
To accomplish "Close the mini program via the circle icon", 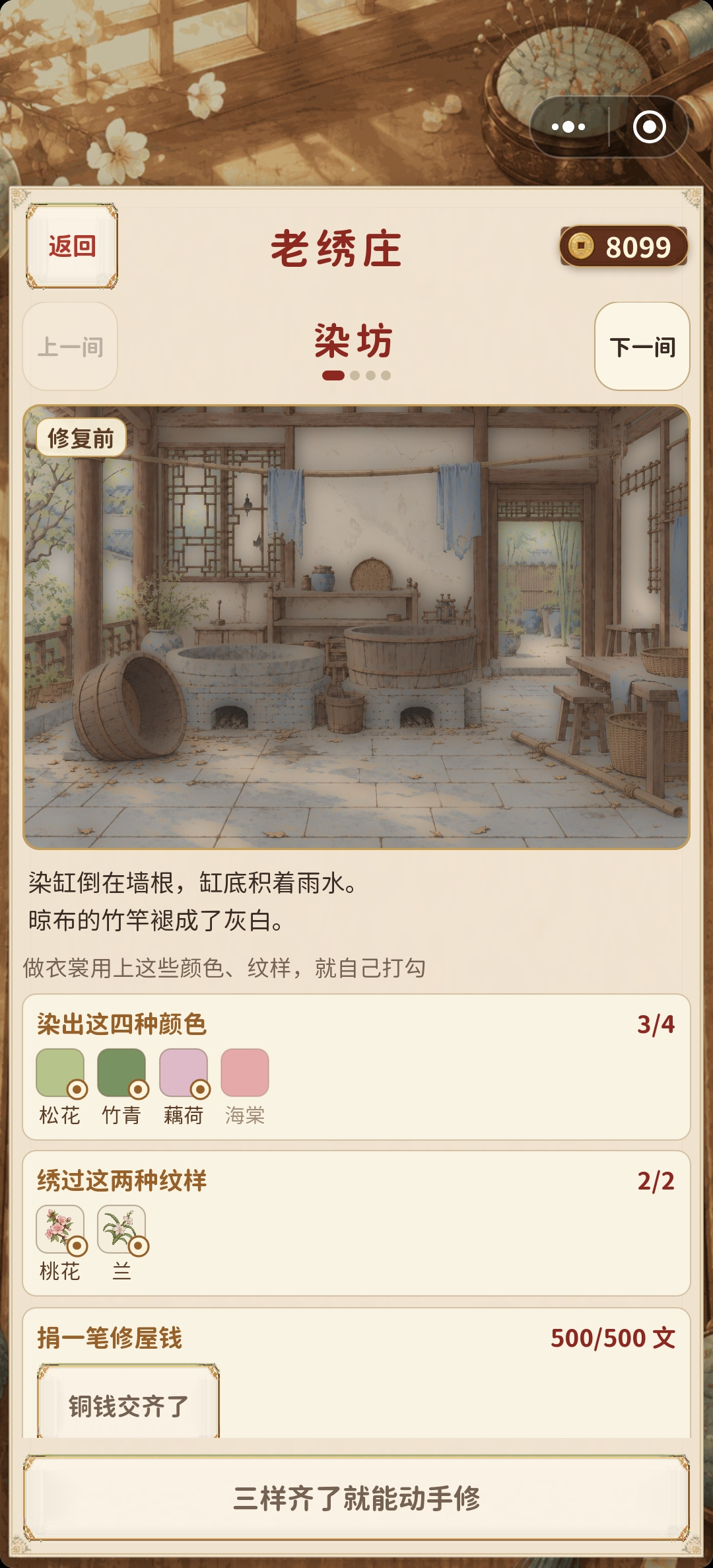I will tap(649, 127).
